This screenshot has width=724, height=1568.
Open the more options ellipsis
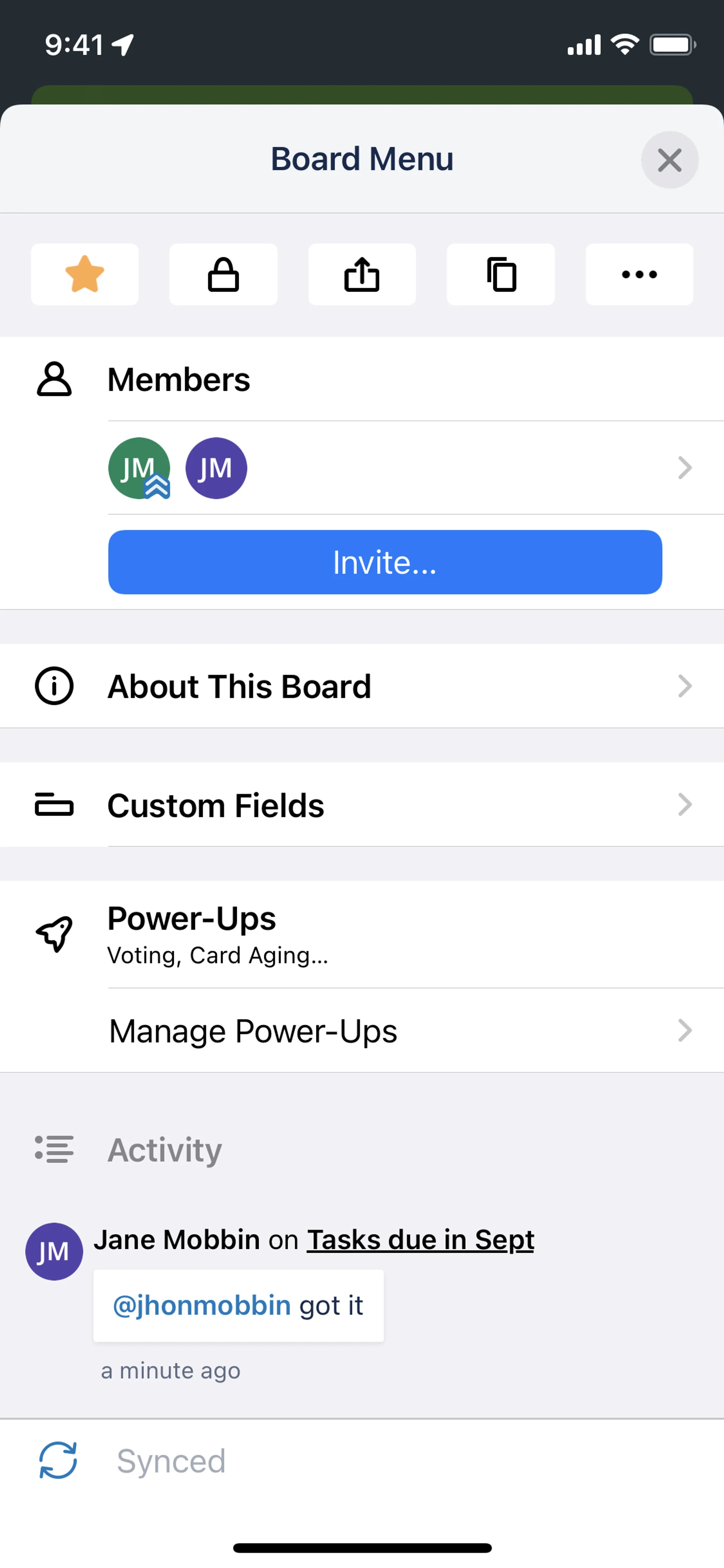639,275
